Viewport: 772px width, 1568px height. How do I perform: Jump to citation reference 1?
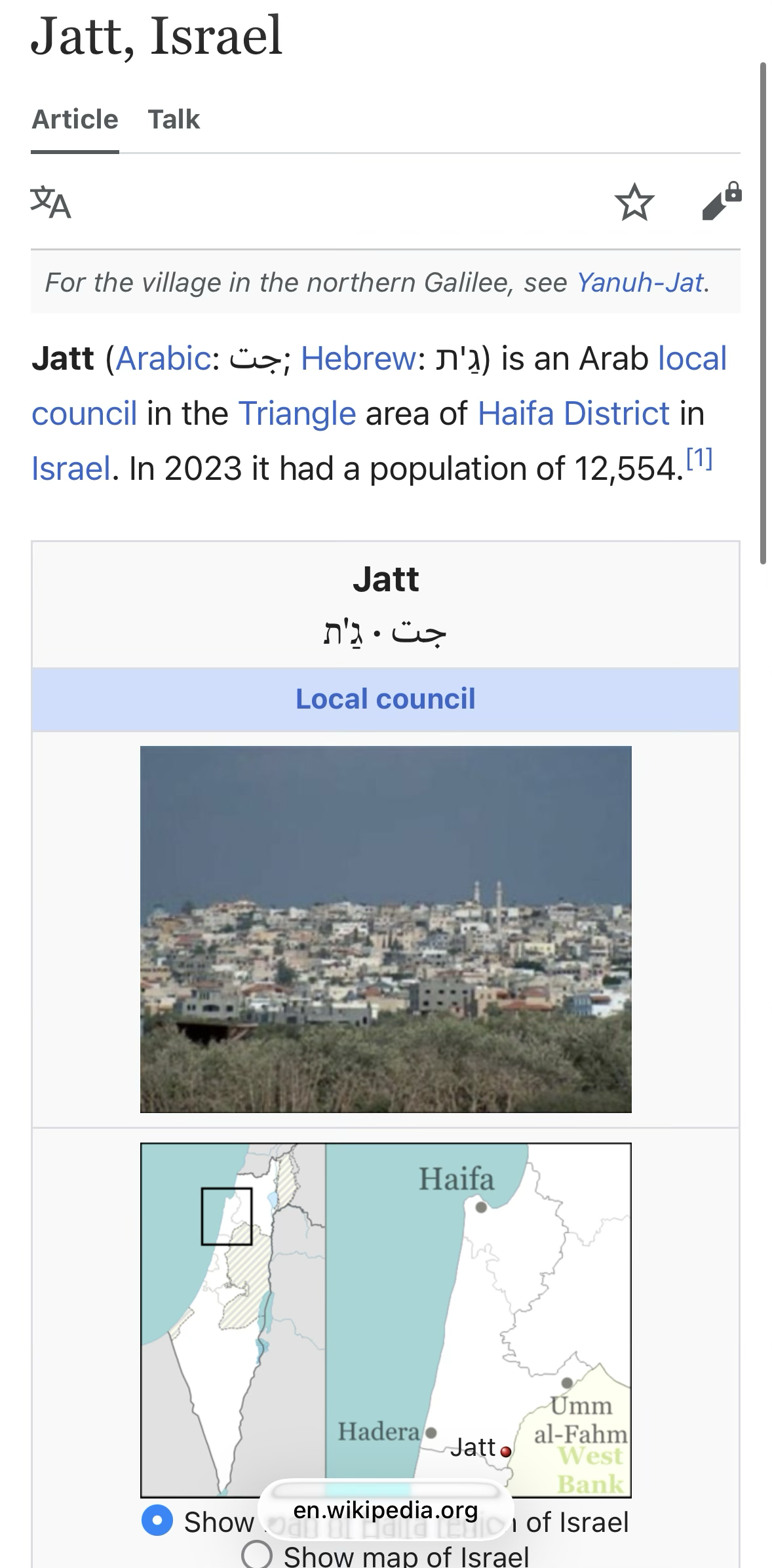pos(699,459)
